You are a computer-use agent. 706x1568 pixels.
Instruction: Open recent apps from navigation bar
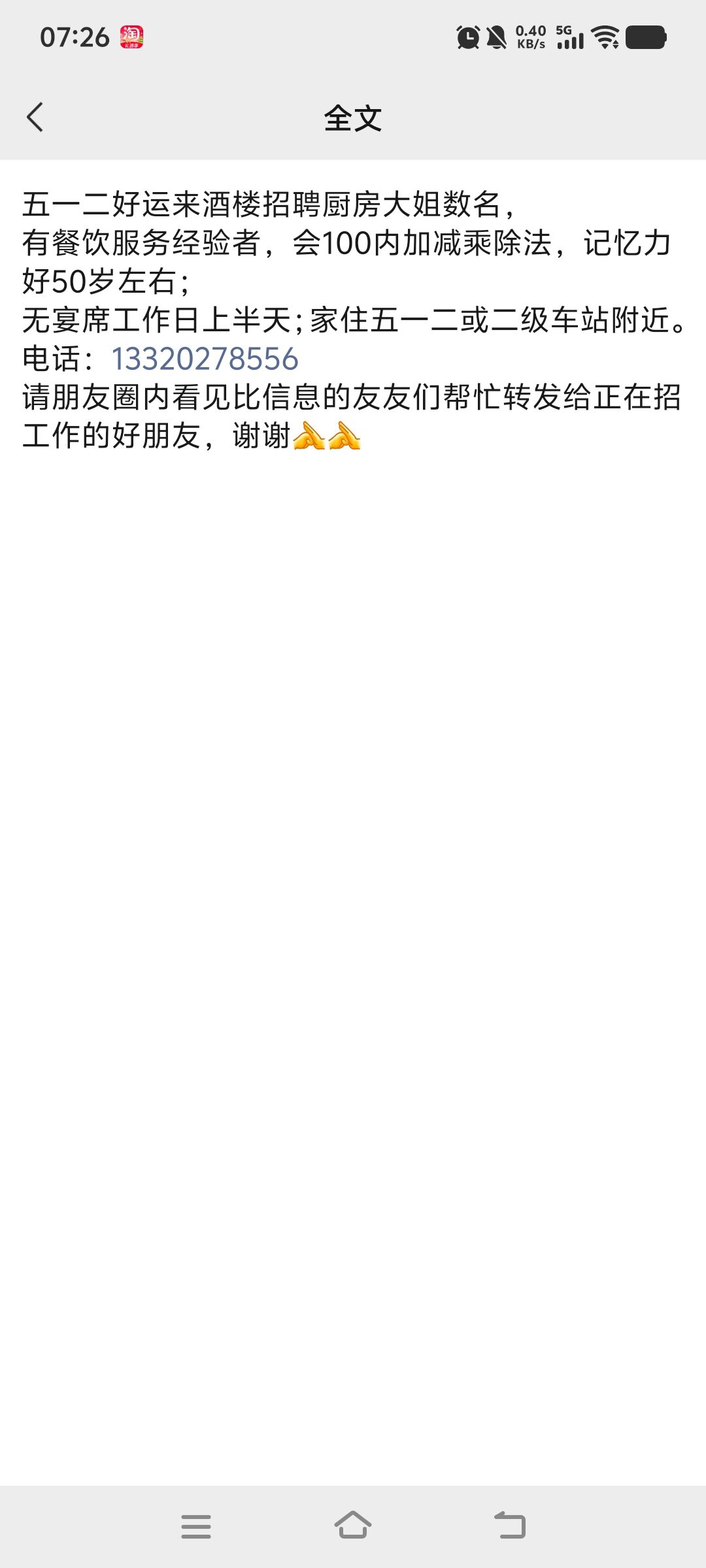pos(196,1527)
